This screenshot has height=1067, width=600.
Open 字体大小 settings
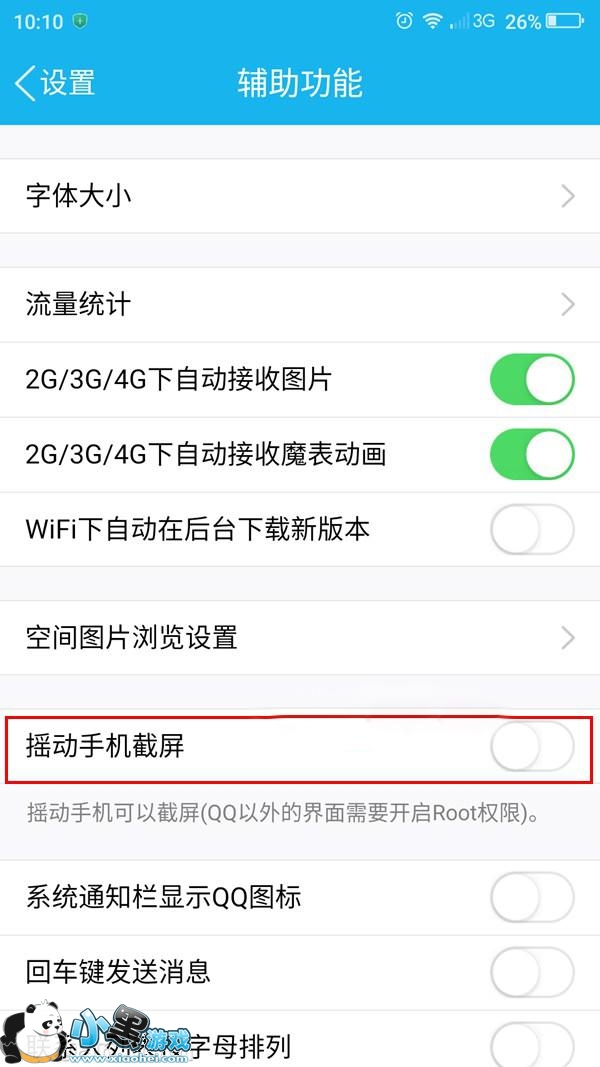point(300,196)
